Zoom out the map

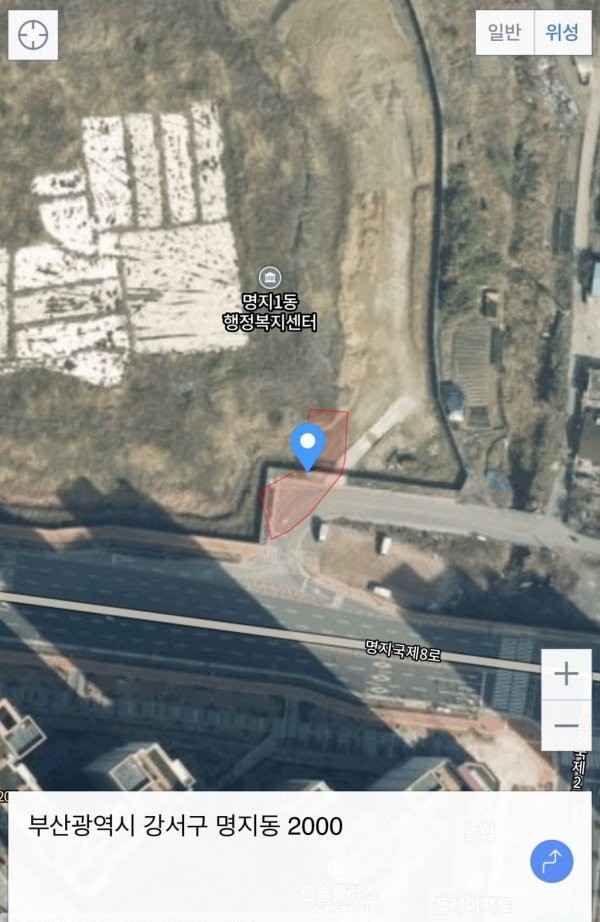pos(566,725)
